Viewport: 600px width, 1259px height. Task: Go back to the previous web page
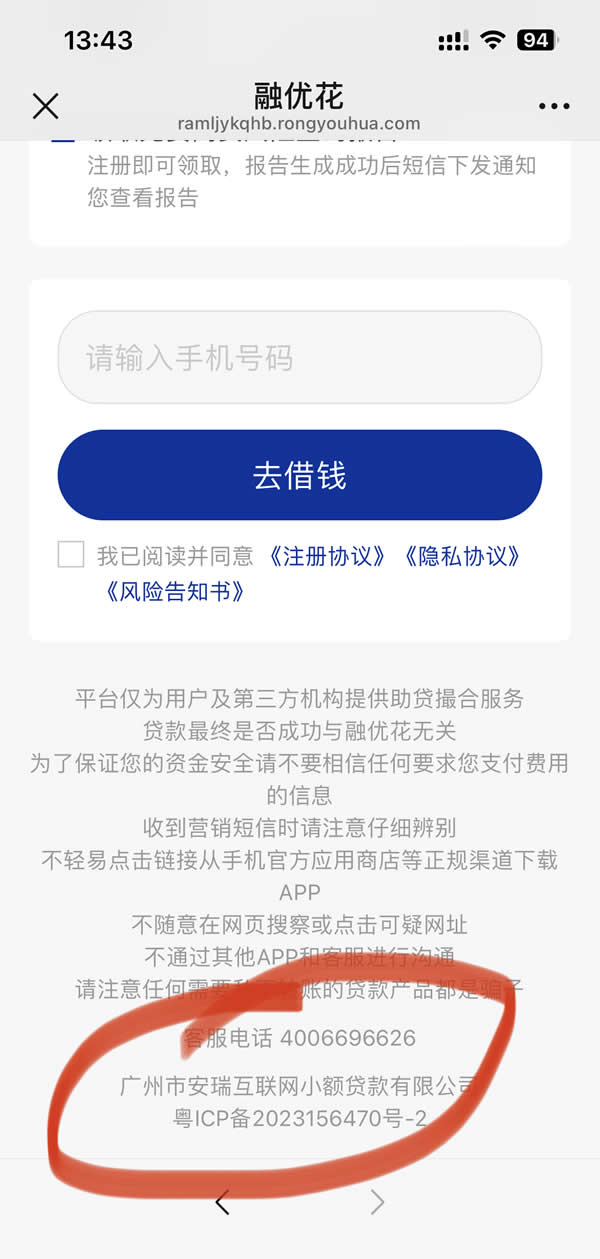click(x=222, y=1203)
